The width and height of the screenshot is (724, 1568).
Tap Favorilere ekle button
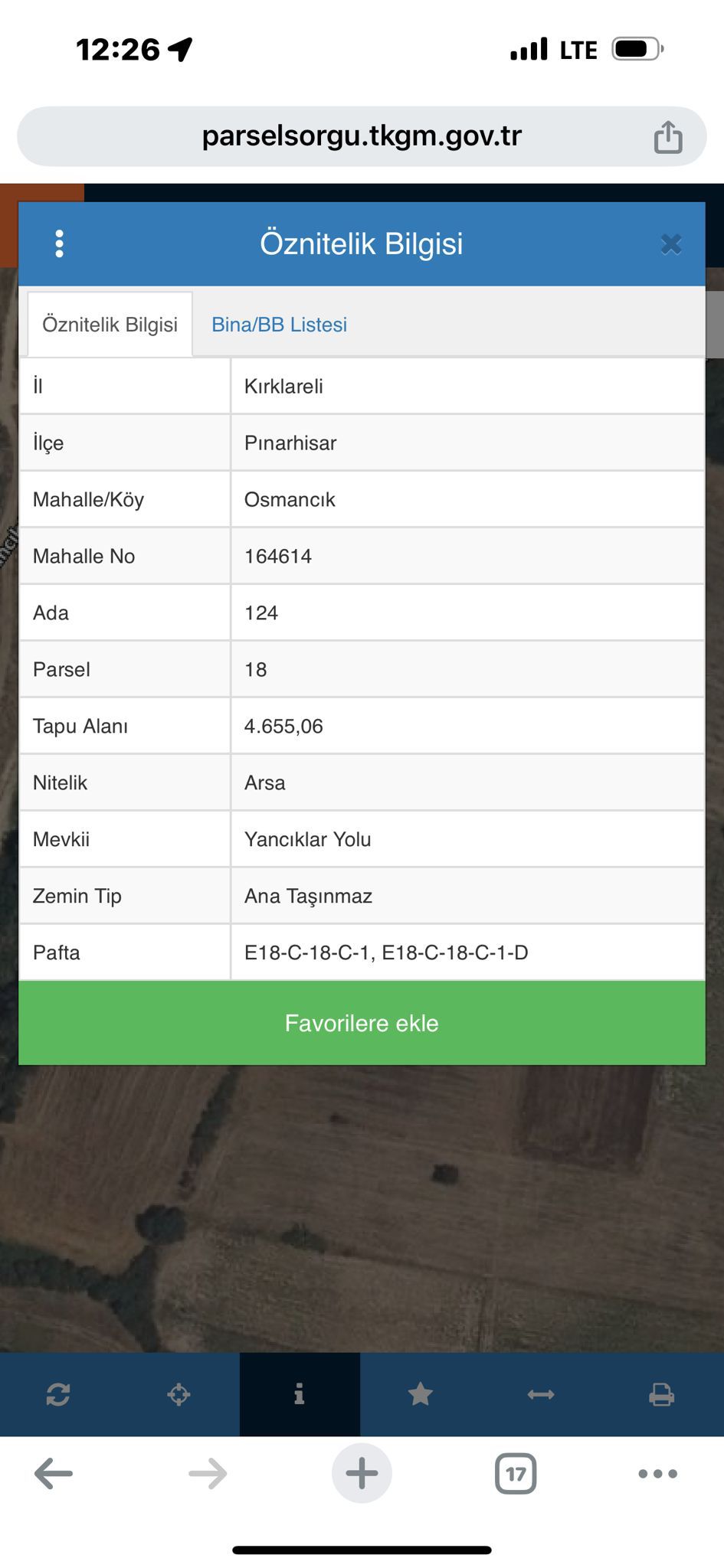[x=362, y=1023]
